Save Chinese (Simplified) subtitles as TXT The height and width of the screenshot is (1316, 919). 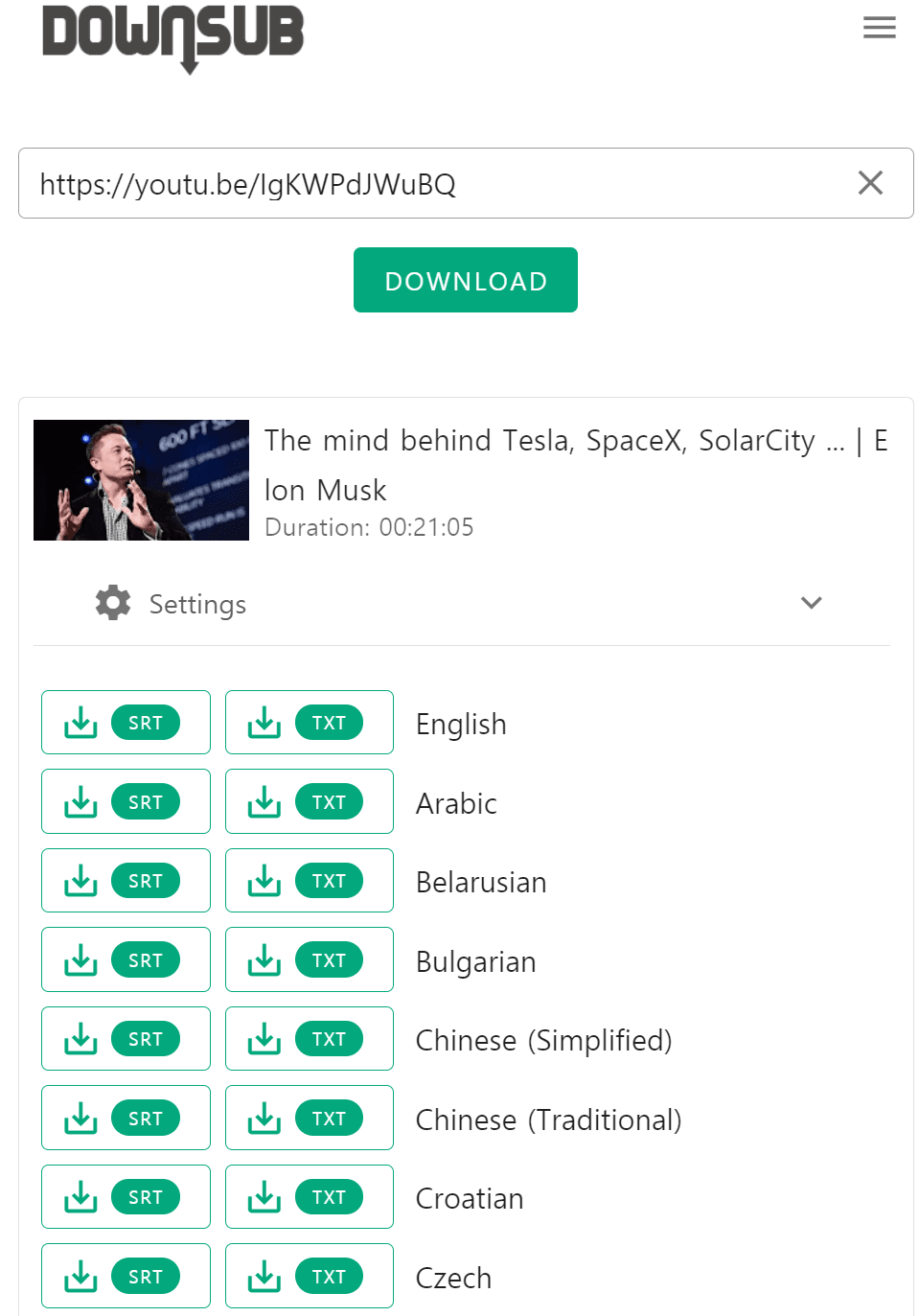(x=309, y=1039)
